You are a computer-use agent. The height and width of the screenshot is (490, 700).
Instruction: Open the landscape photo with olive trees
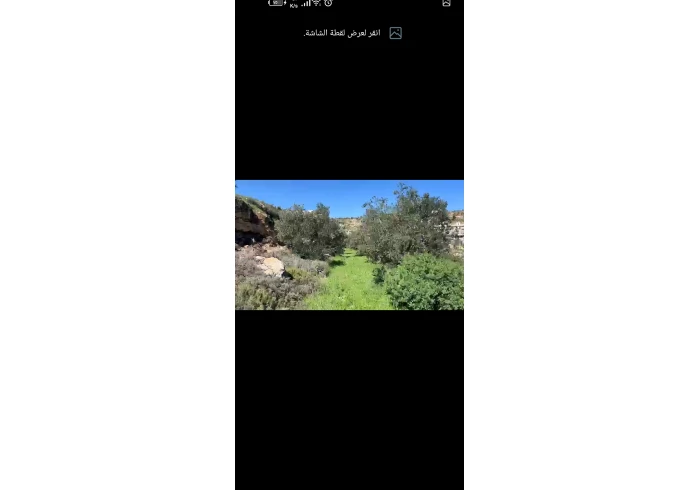349,245
